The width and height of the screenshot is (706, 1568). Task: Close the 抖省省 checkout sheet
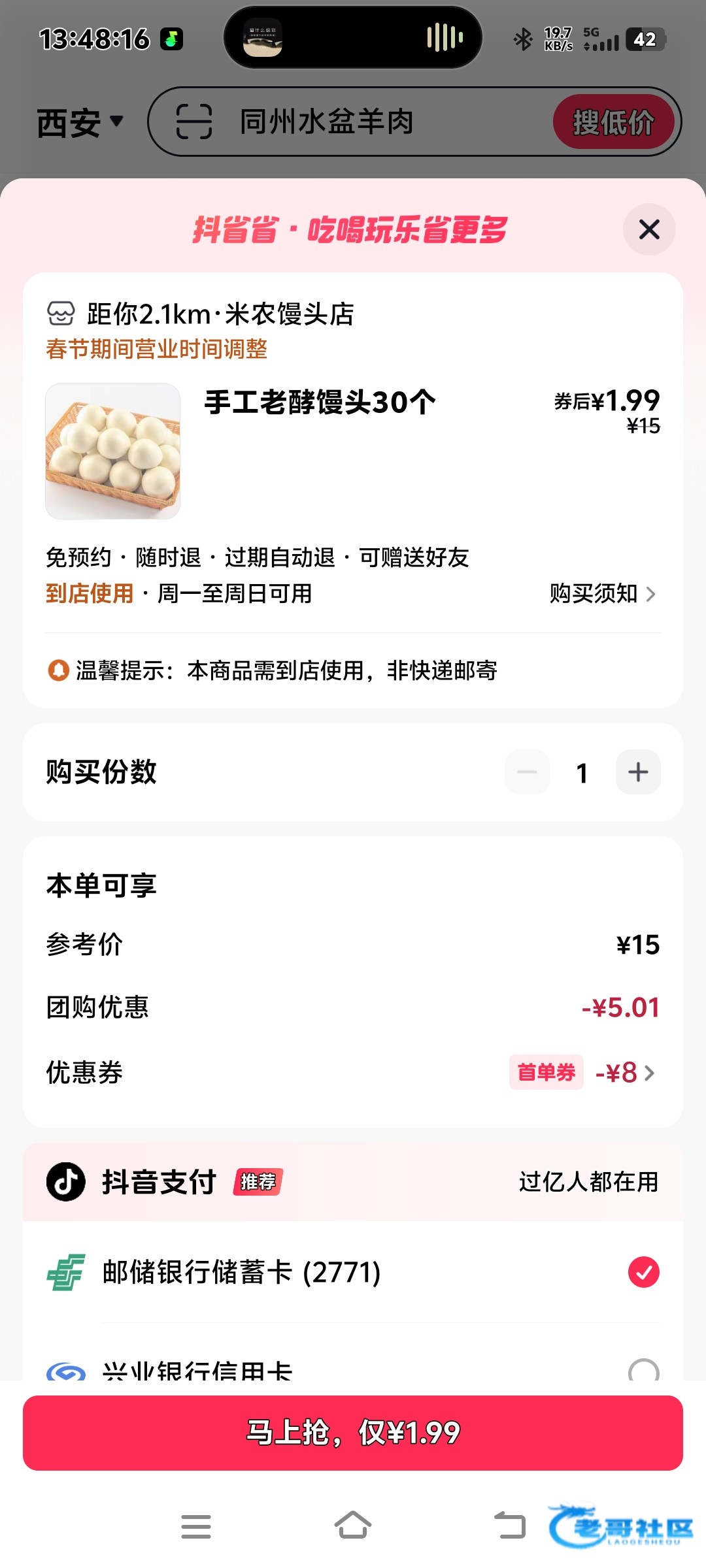point(648,229)
